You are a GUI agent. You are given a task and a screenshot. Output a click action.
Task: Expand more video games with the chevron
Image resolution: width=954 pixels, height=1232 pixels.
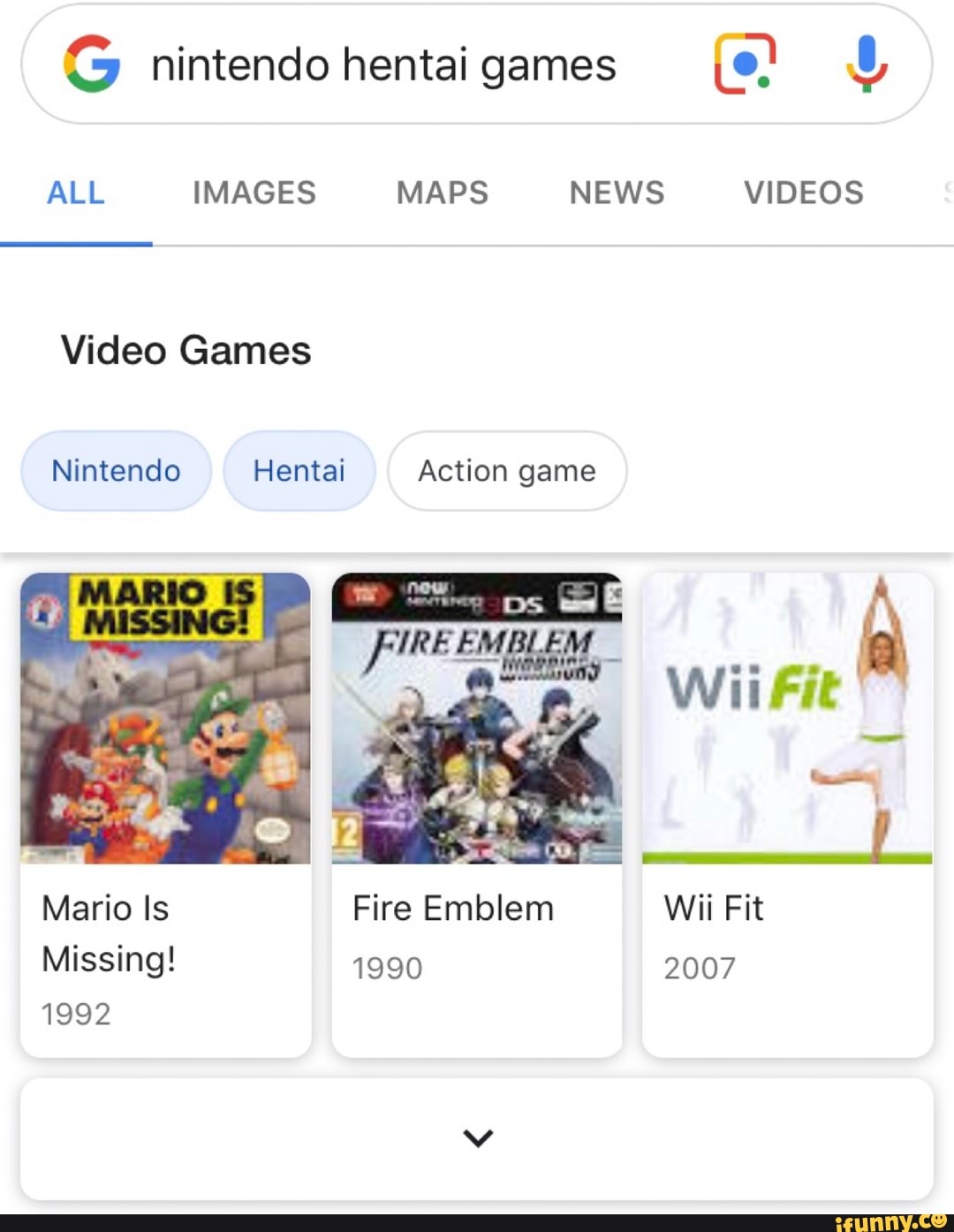477,1138
